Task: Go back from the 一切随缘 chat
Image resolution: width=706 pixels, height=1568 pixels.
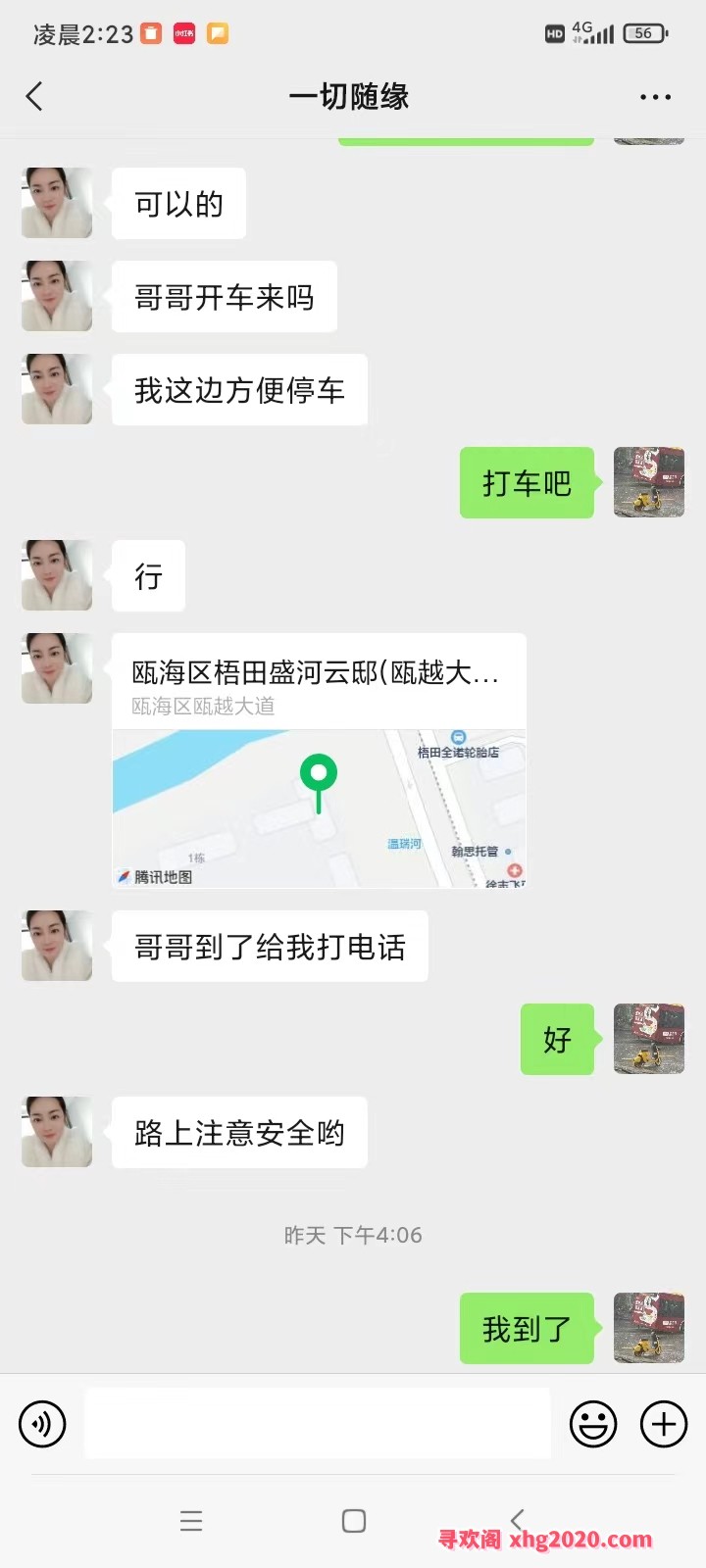Action: tap(34, 96)
